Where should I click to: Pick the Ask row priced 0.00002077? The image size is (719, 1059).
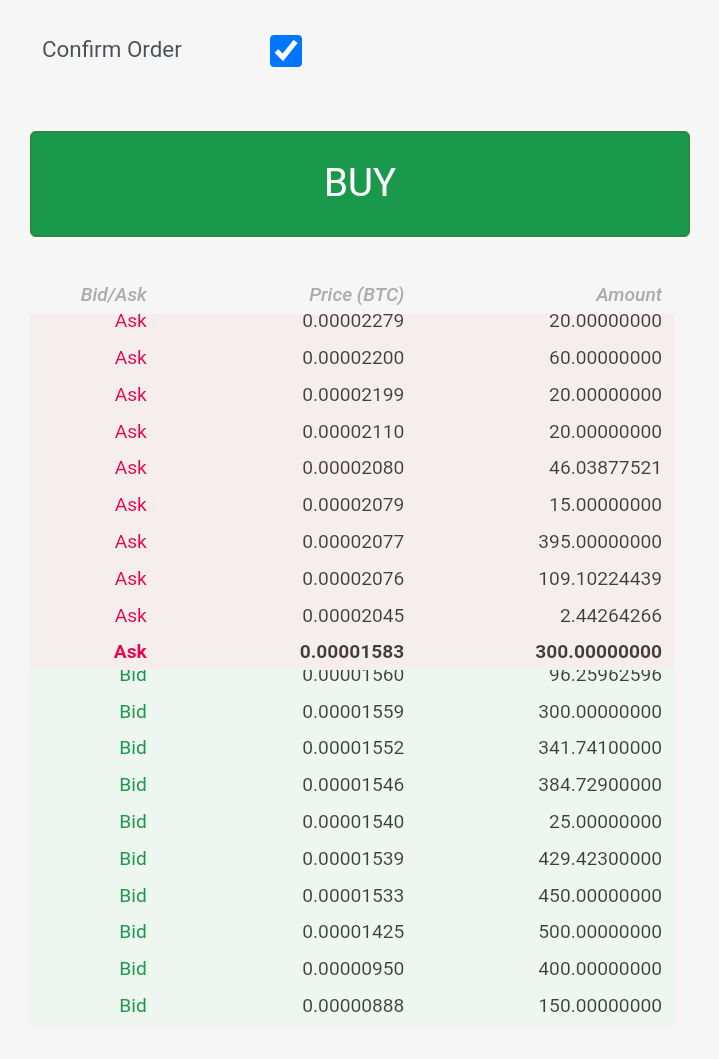coord(352,542)
